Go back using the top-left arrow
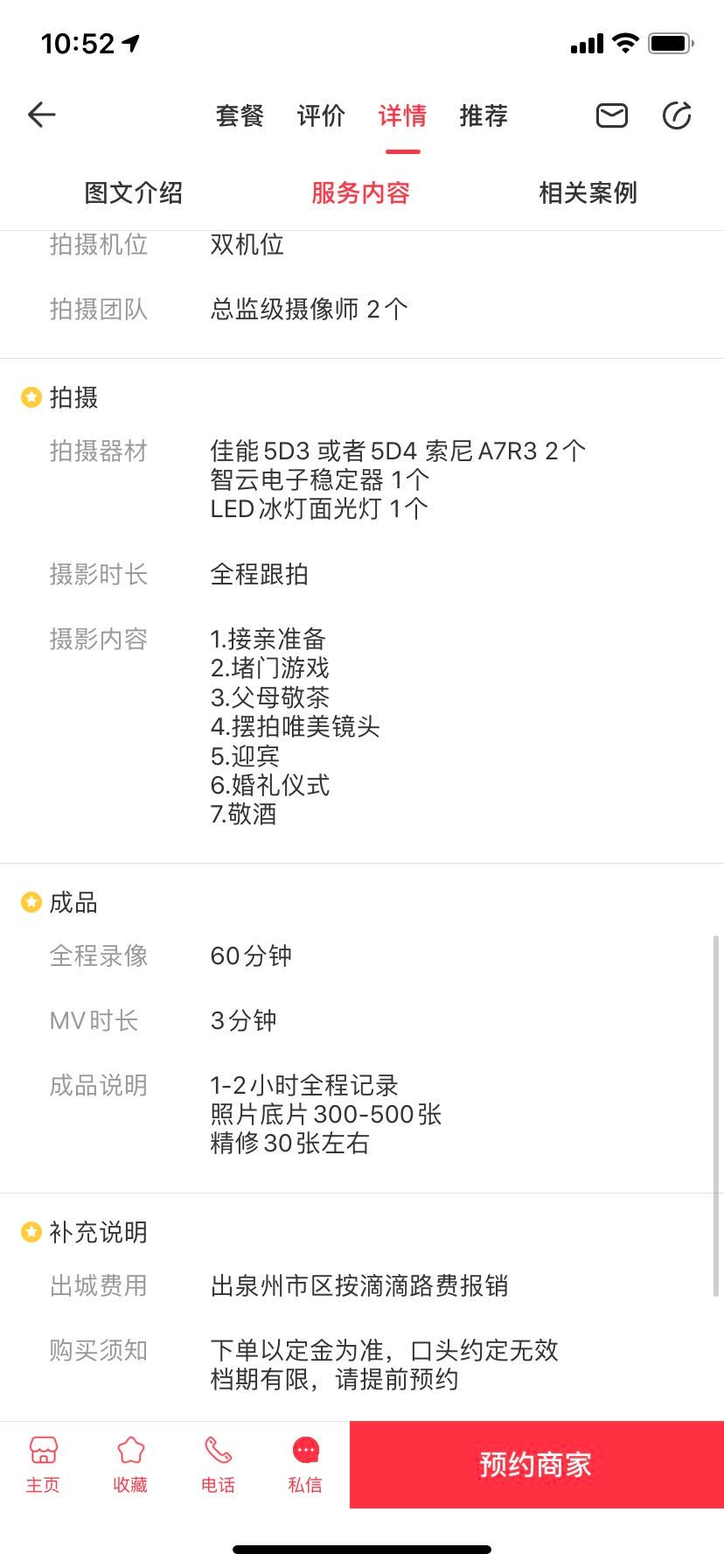This screenshot has height=1568, width=724. click(x=41, y=115)
